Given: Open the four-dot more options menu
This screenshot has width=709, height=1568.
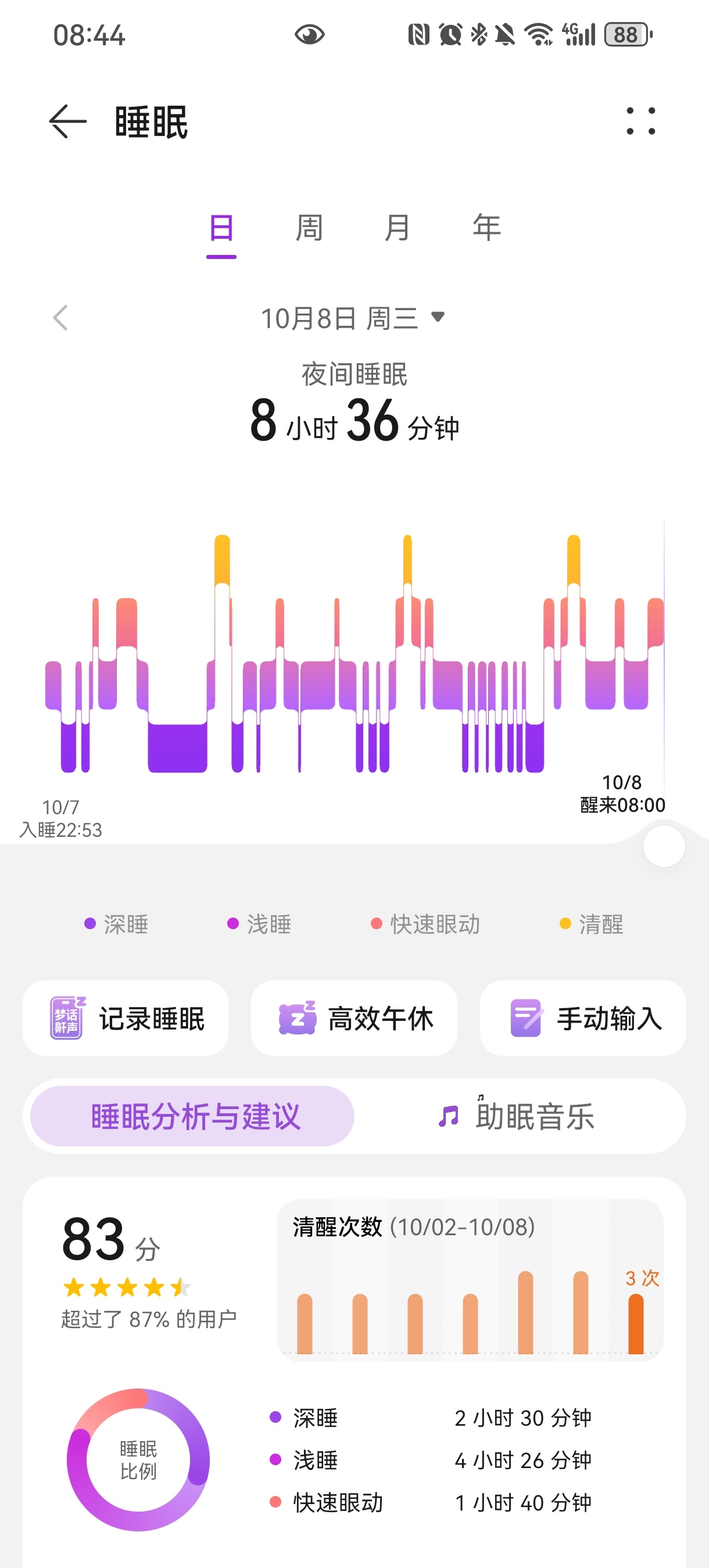Looking at the screenshot, I should (641, 121).
